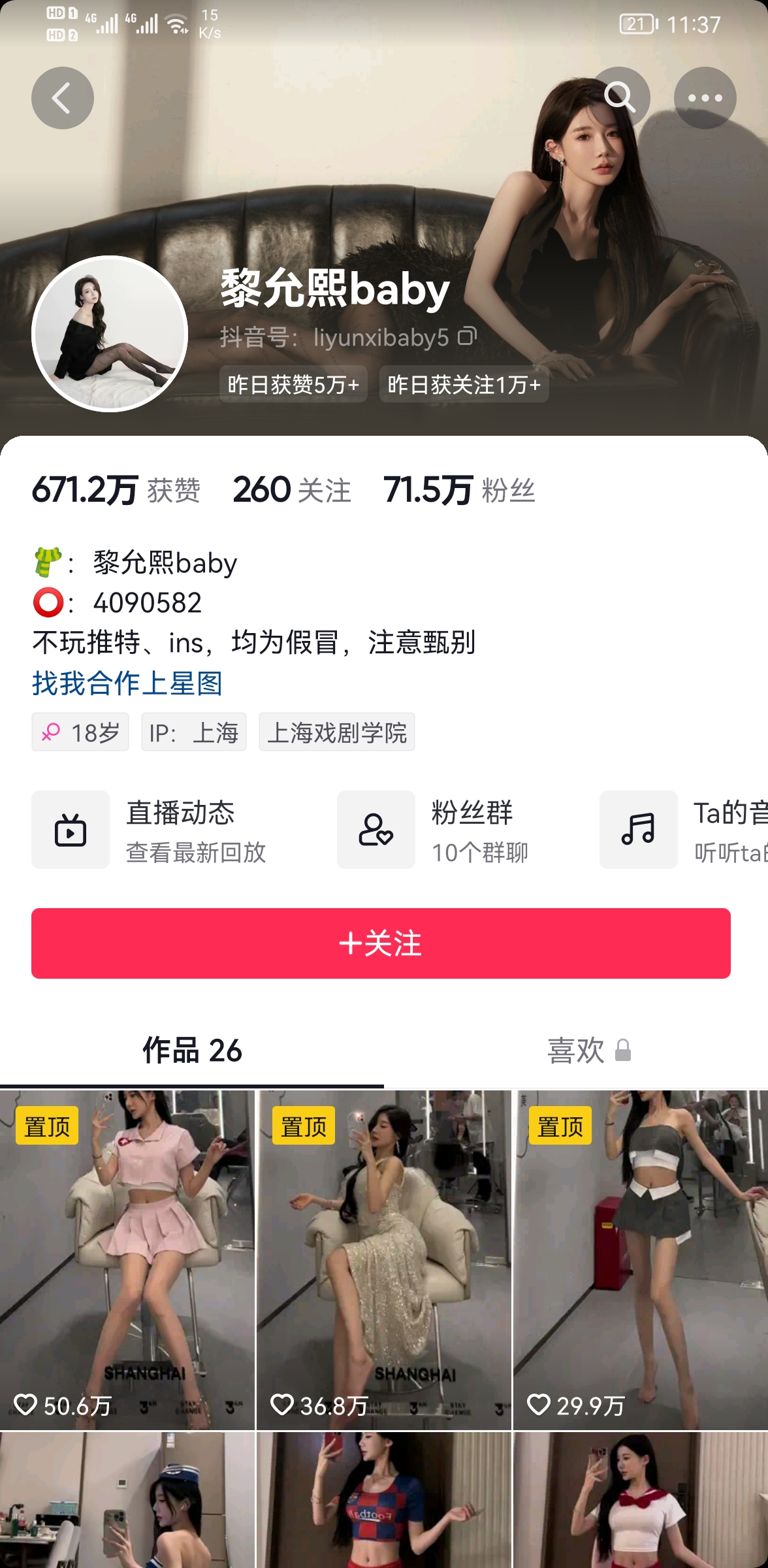
Task: Tap the 上海戏剧学院 school tag
Action: pos(337,732)
